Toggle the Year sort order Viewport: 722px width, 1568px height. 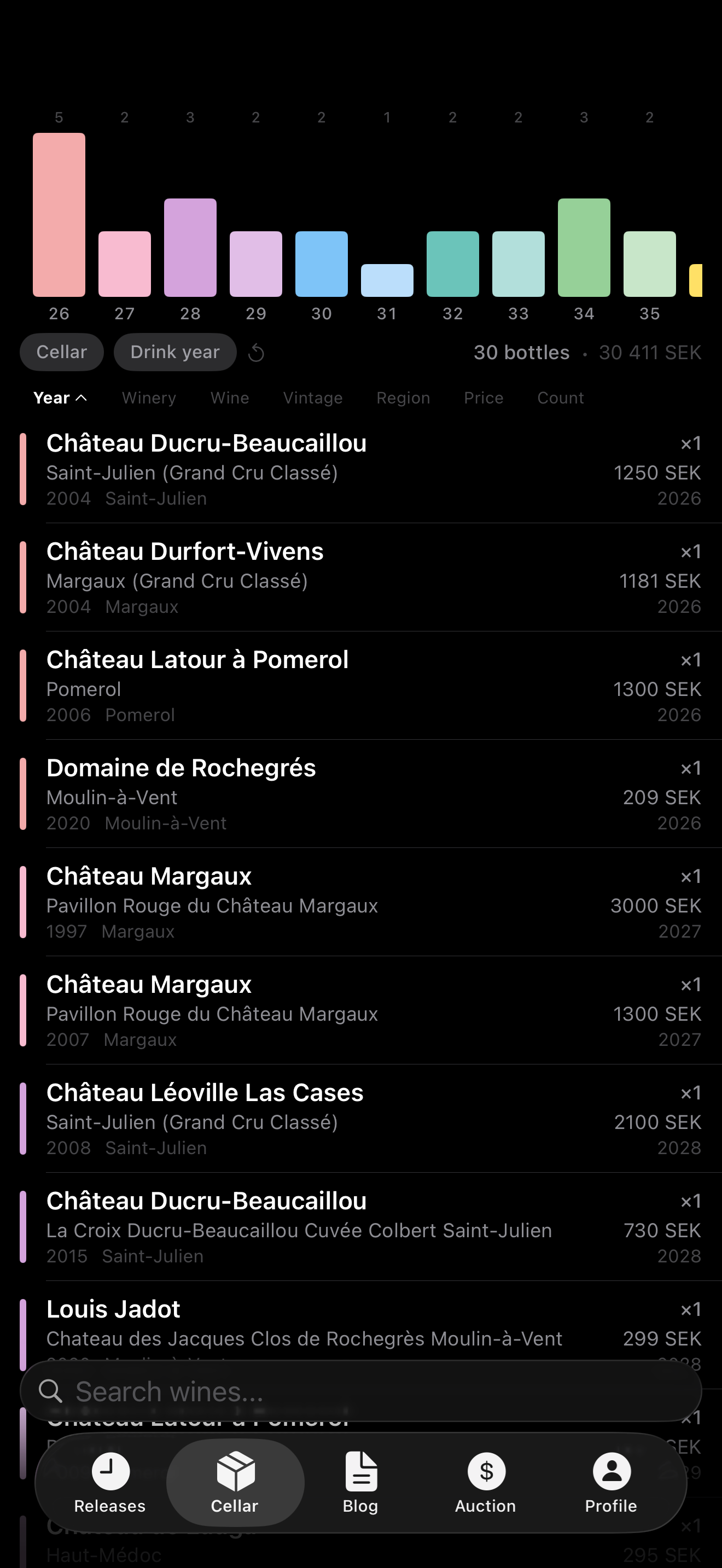[60, 398]
